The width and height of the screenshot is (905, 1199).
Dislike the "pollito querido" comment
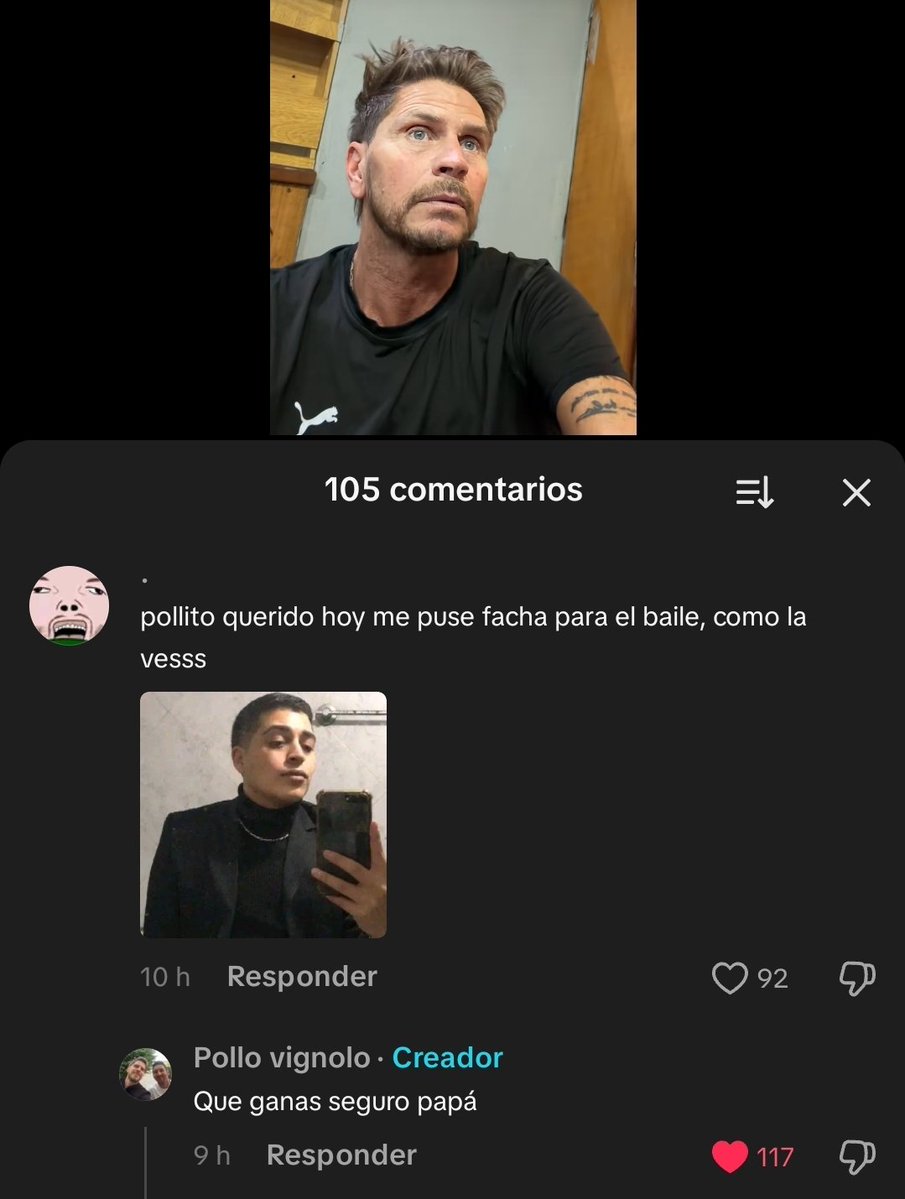coord(857,977)
